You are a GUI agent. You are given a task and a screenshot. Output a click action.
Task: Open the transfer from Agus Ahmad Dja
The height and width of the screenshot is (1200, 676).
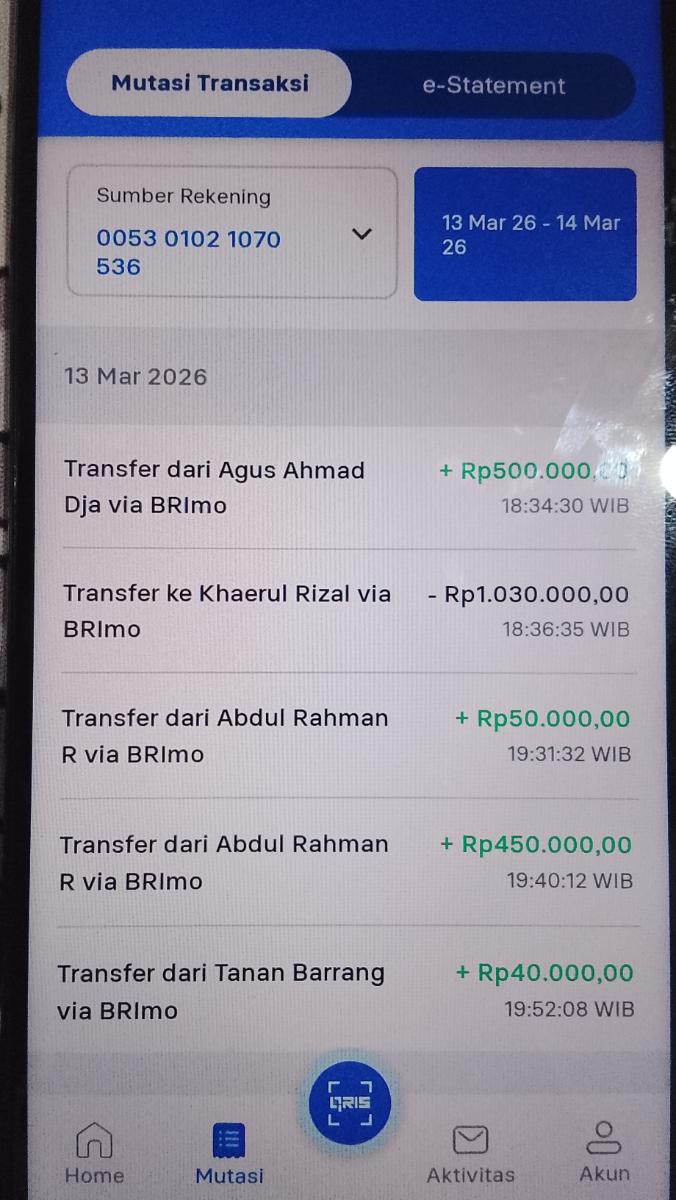(347, 487)
